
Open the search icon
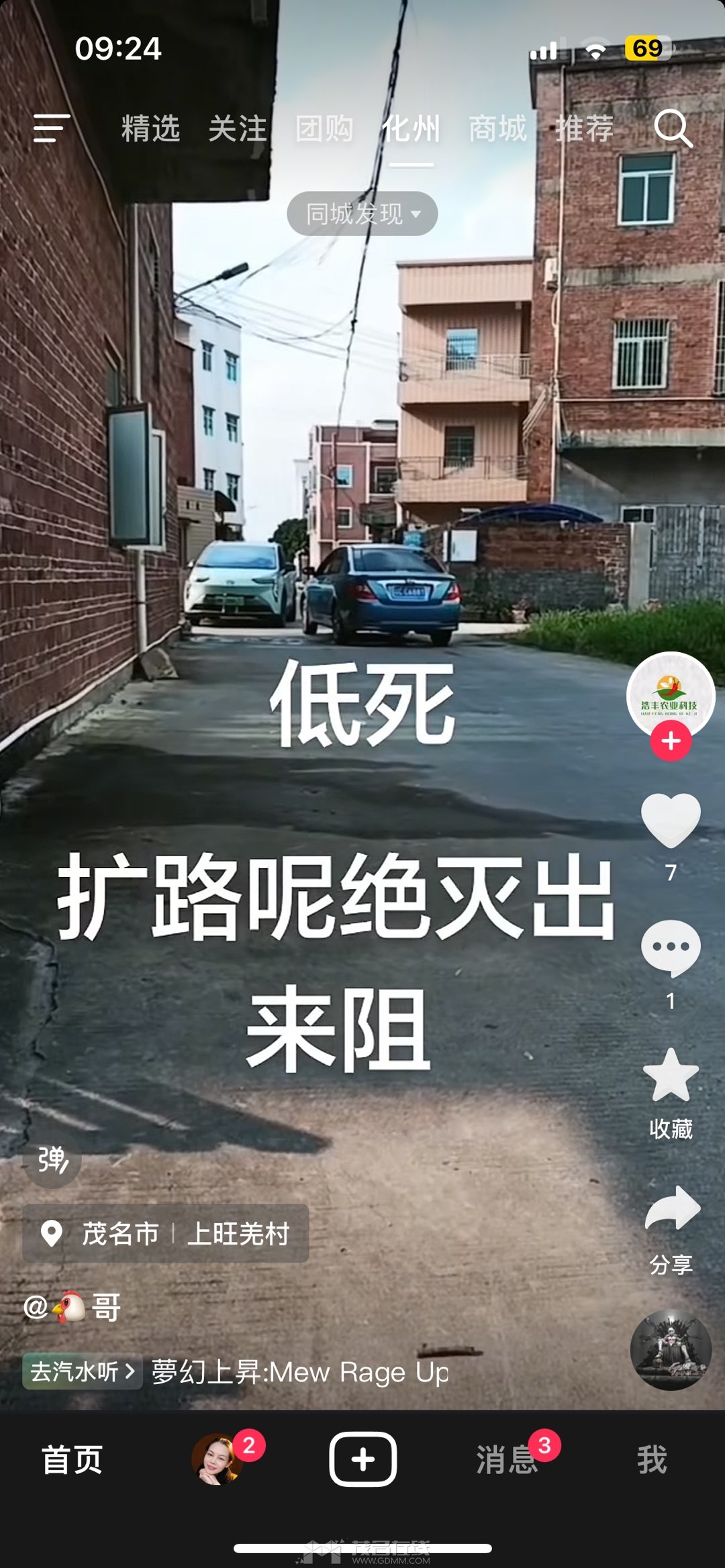[672, 127]
